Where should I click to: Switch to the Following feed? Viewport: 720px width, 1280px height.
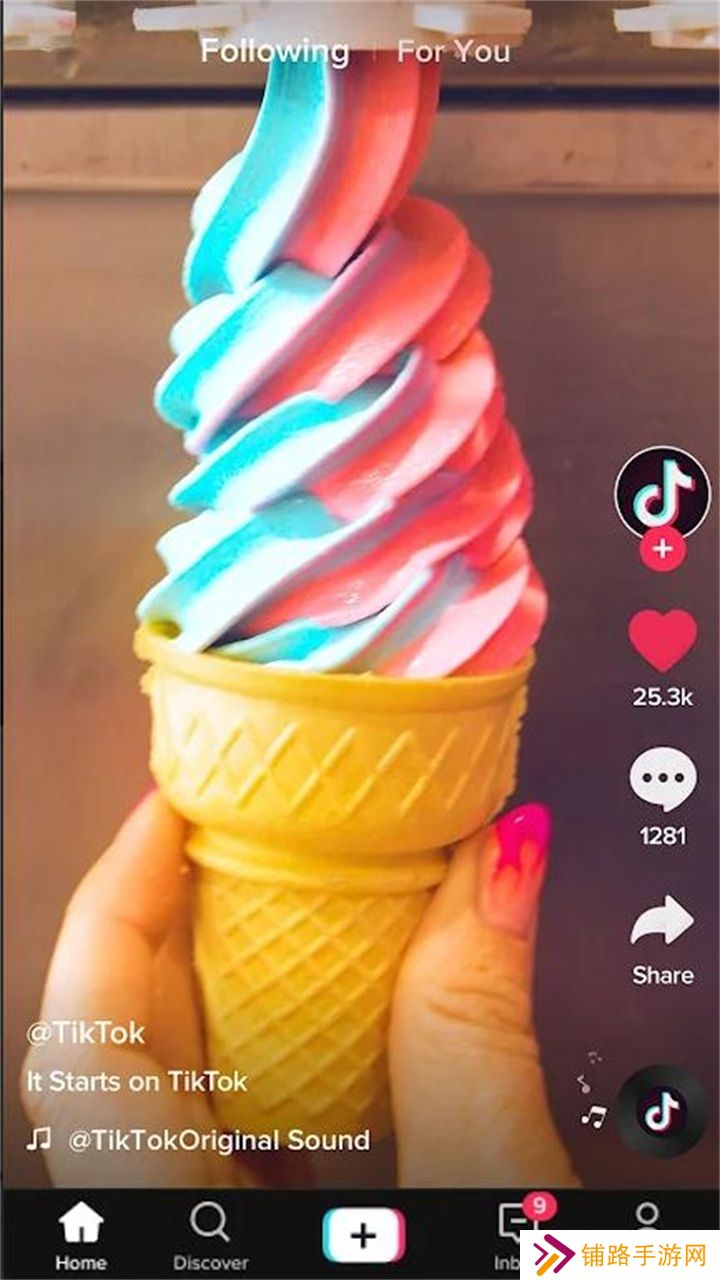[274, 51]
